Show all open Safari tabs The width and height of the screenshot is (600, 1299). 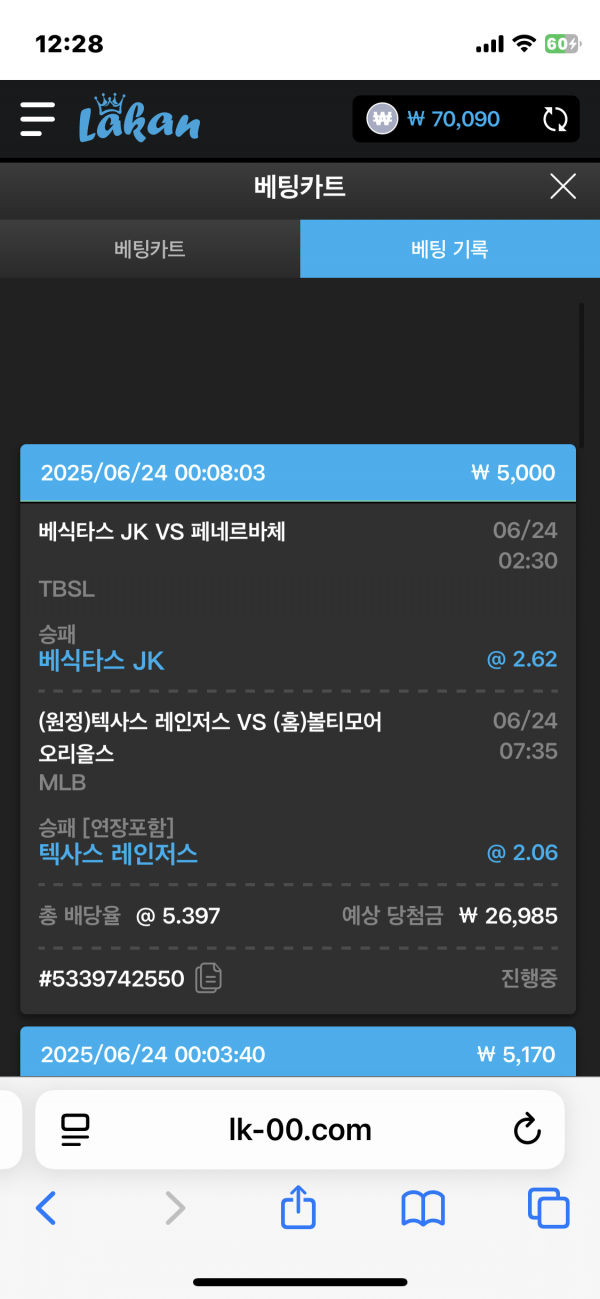click(x=548, y=1209)
